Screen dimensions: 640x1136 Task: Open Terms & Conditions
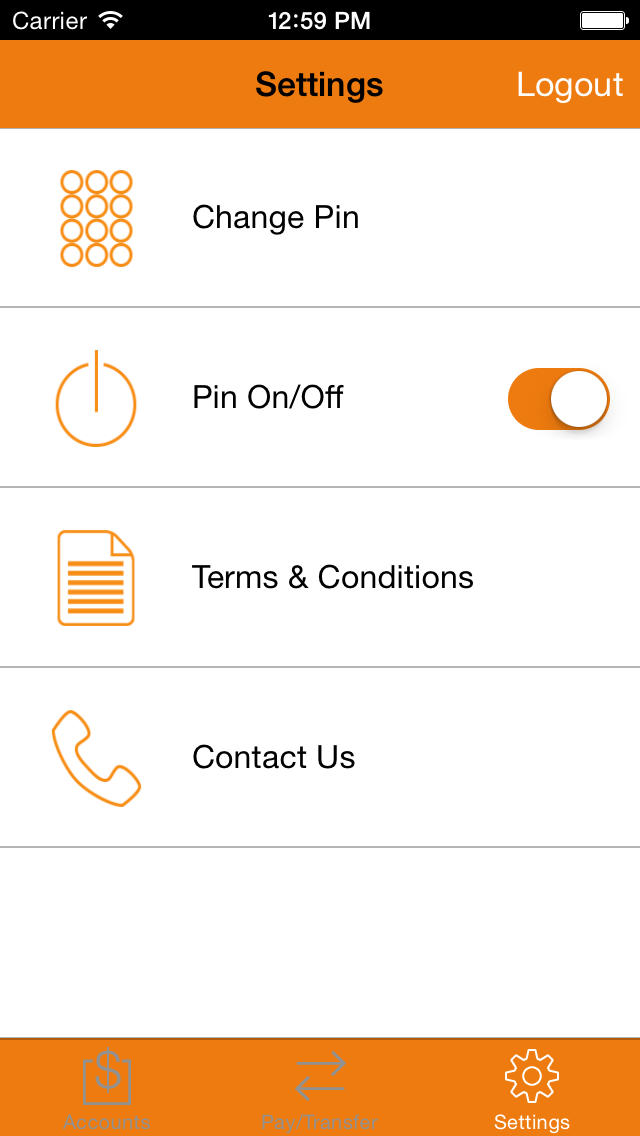click(x=320, y=577)
